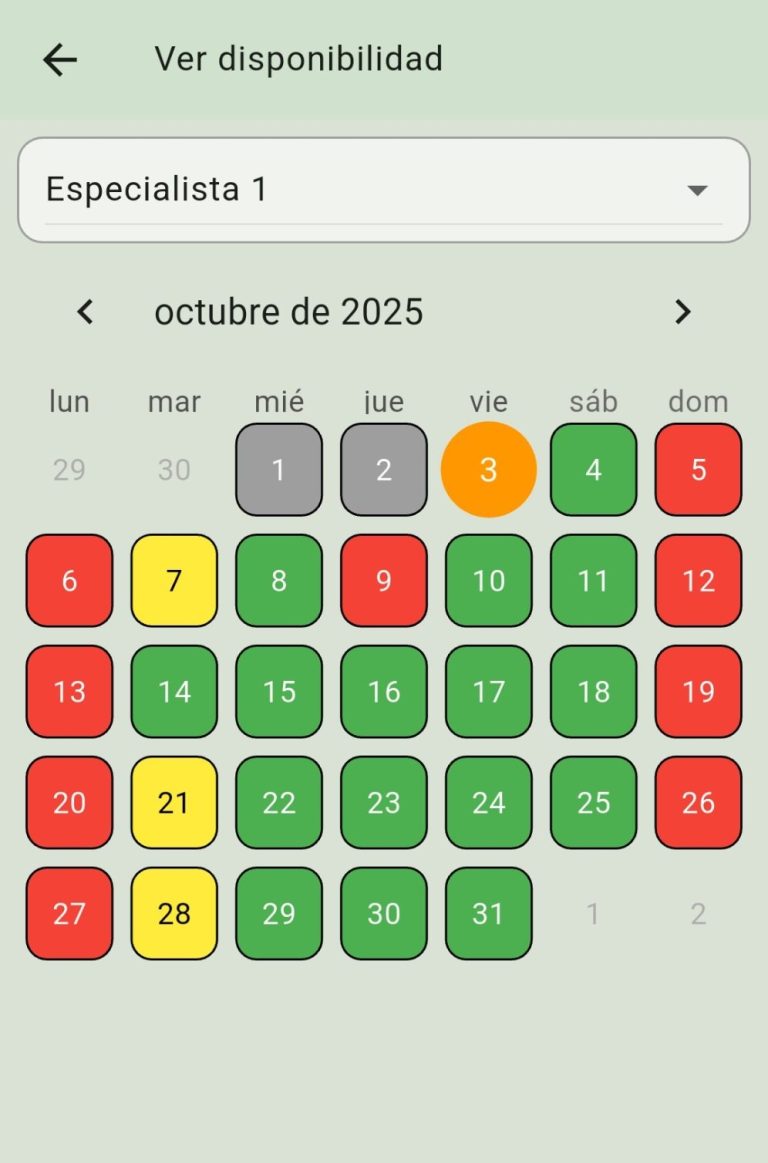The height and width of the screenshot is (1163, 768).
Task: Select October 15
Action: [279, 692]
